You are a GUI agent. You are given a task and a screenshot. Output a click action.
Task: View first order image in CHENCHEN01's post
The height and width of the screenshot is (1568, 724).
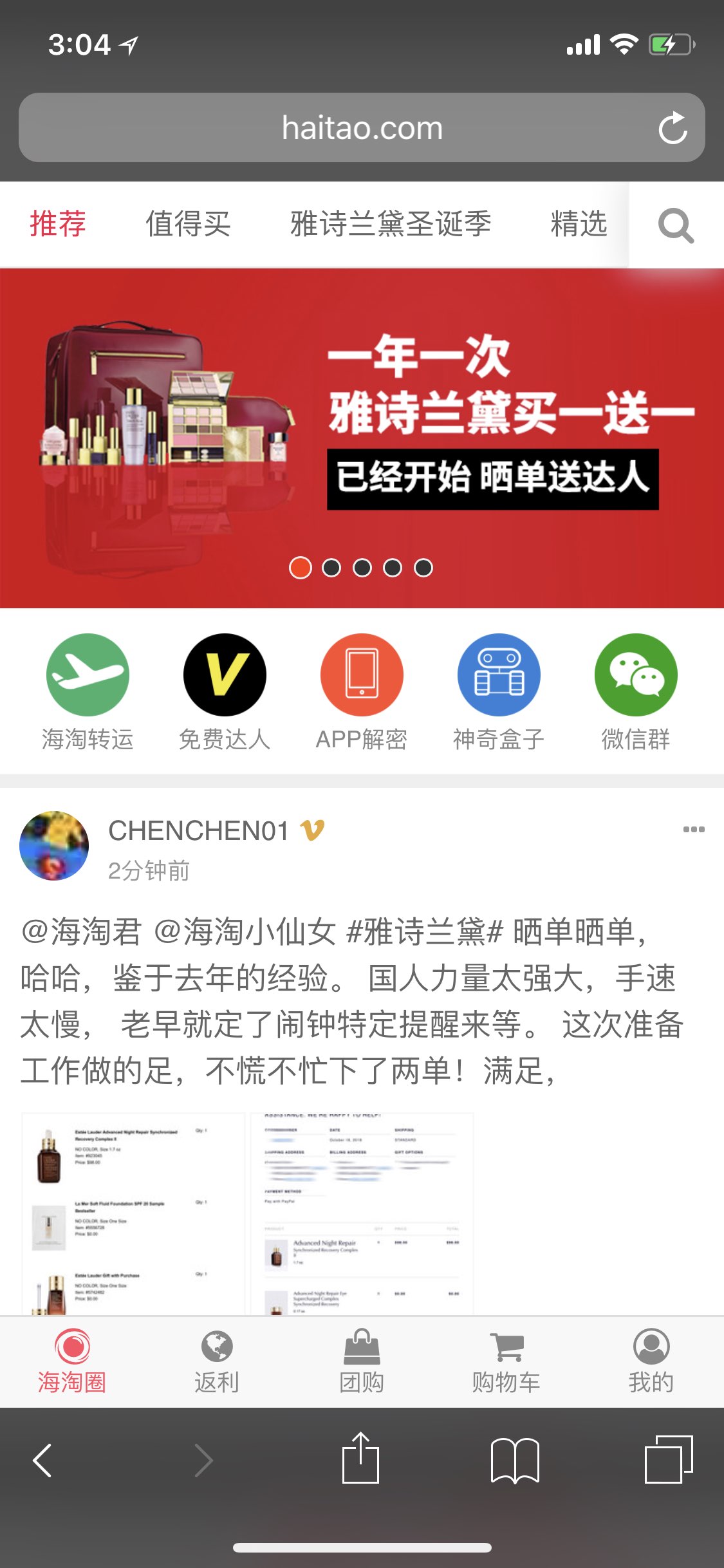(x=133, y=1213)
